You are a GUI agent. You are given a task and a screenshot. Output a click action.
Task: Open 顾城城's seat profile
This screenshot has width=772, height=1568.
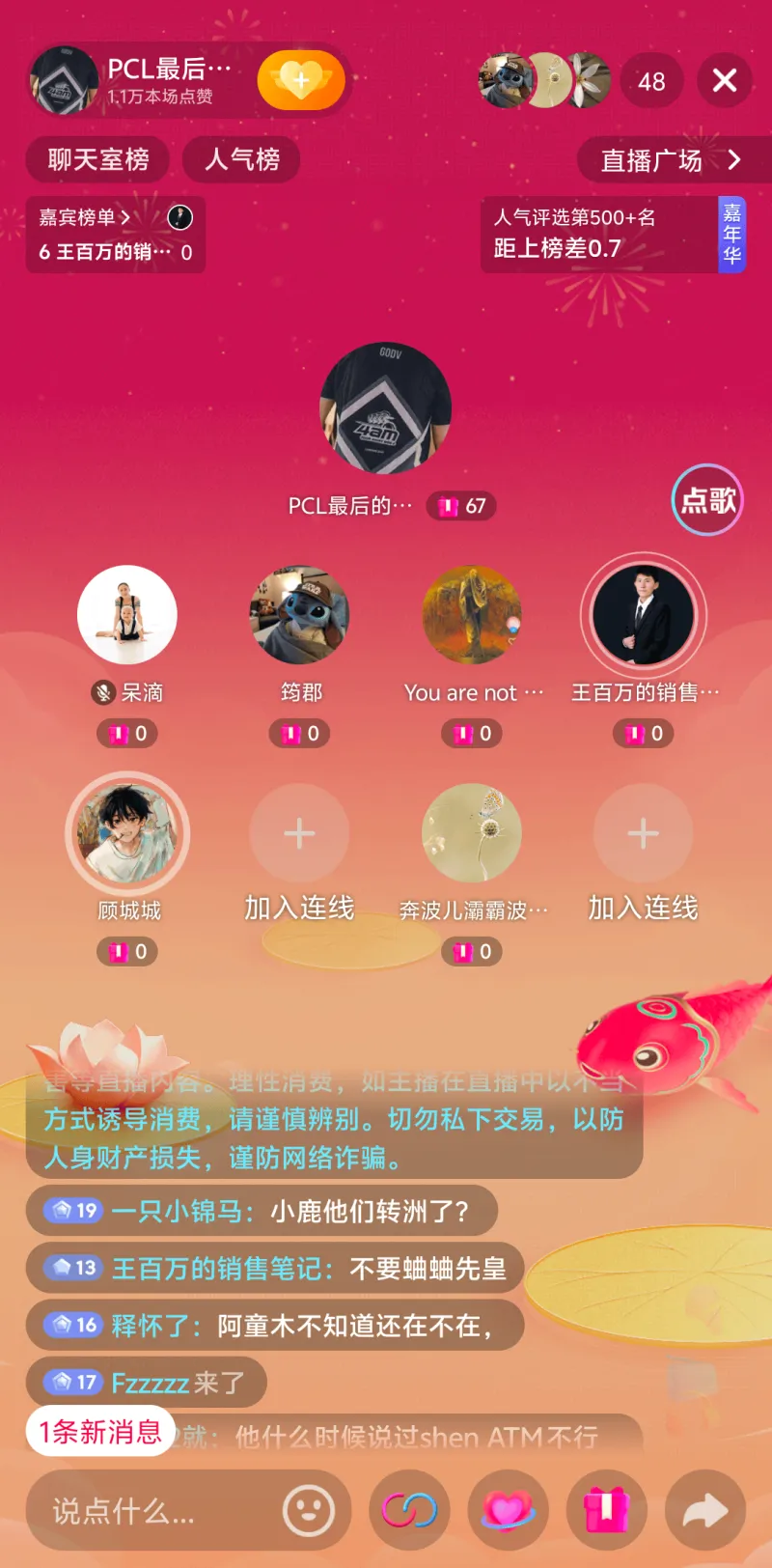tap(127, 833)
